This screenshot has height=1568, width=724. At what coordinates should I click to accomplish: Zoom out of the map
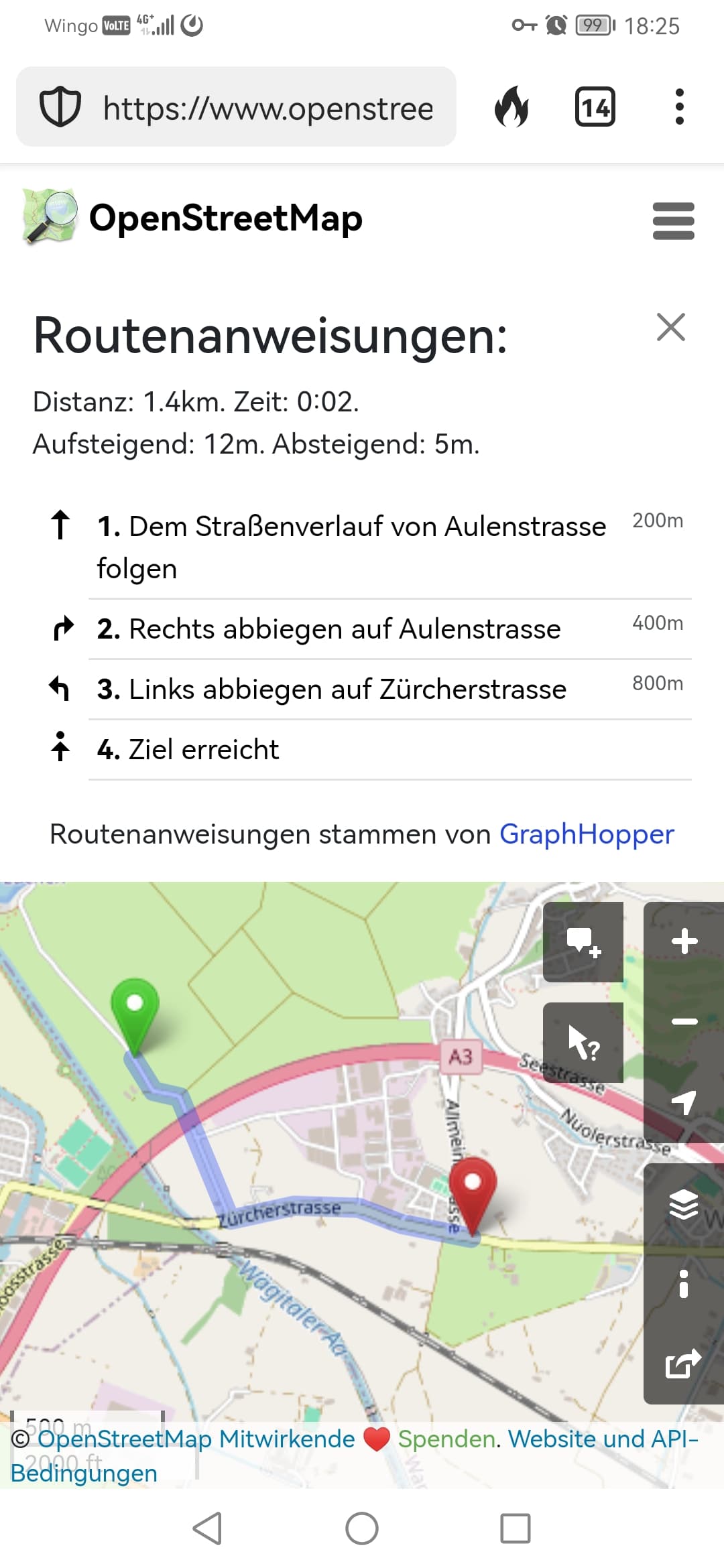(684, 1022)
